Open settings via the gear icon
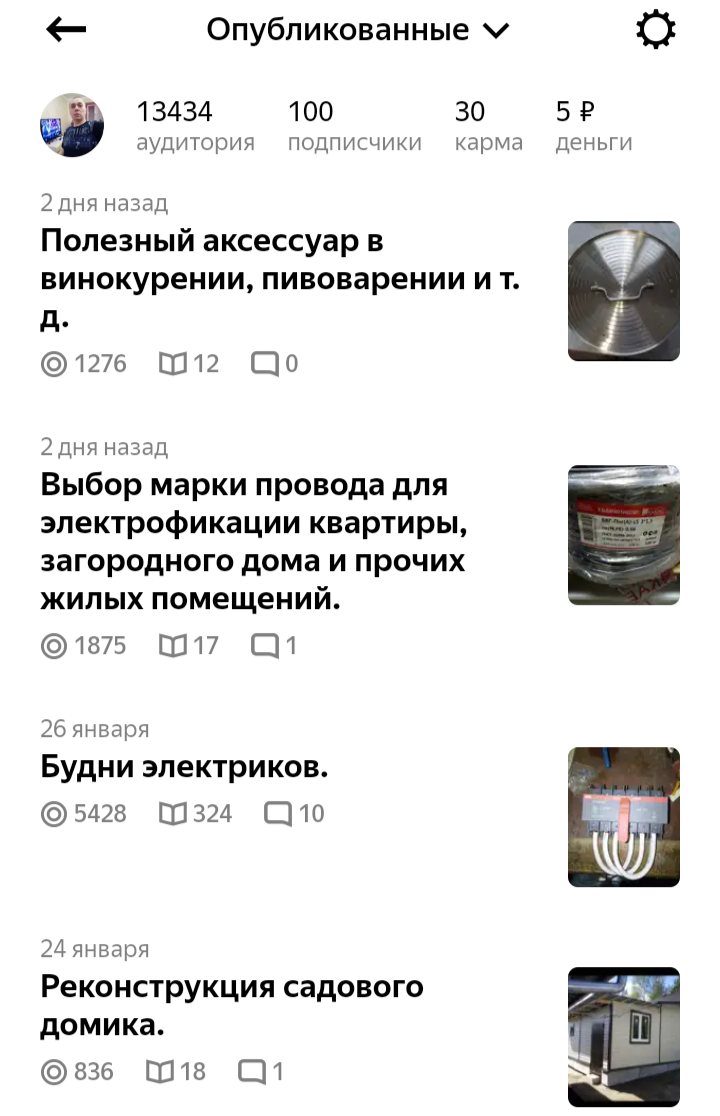The image size is (720, 1116). point(656,31)
